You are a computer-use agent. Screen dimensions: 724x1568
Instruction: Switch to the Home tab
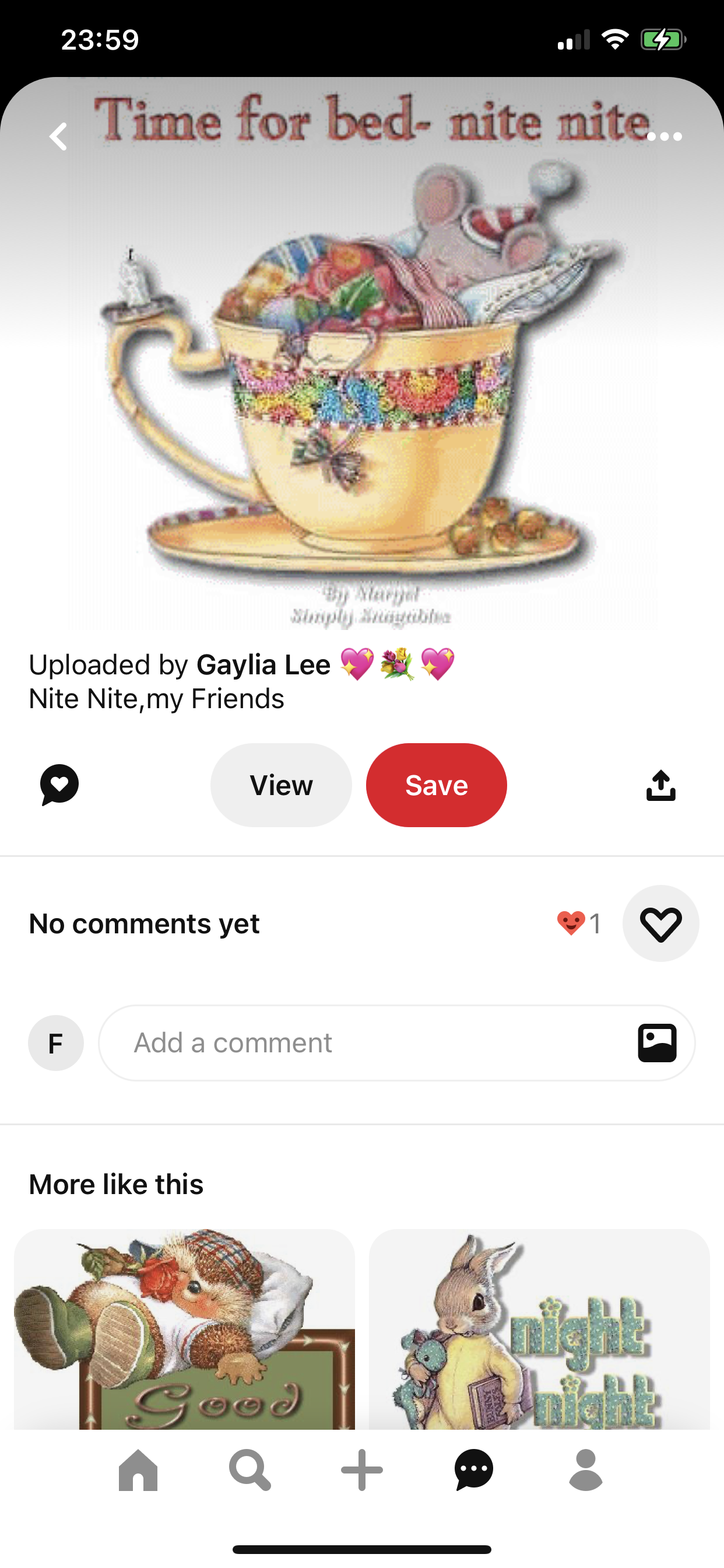pos(138,1470)
